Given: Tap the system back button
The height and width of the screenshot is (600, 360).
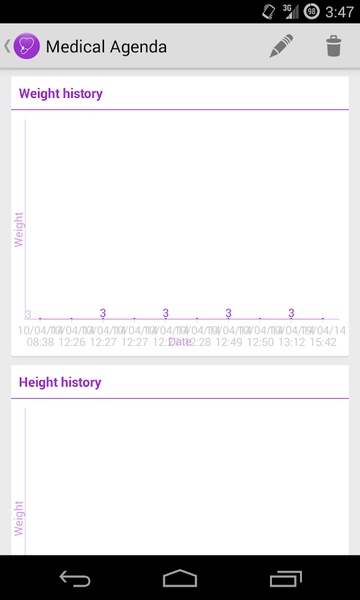Looking at the screenshot, I should 75,578.
